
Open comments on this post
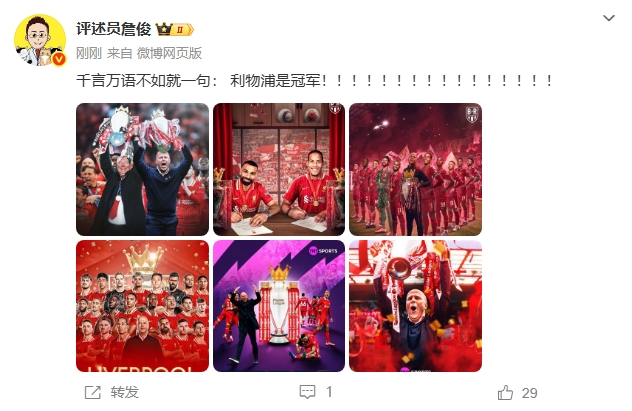316,393
